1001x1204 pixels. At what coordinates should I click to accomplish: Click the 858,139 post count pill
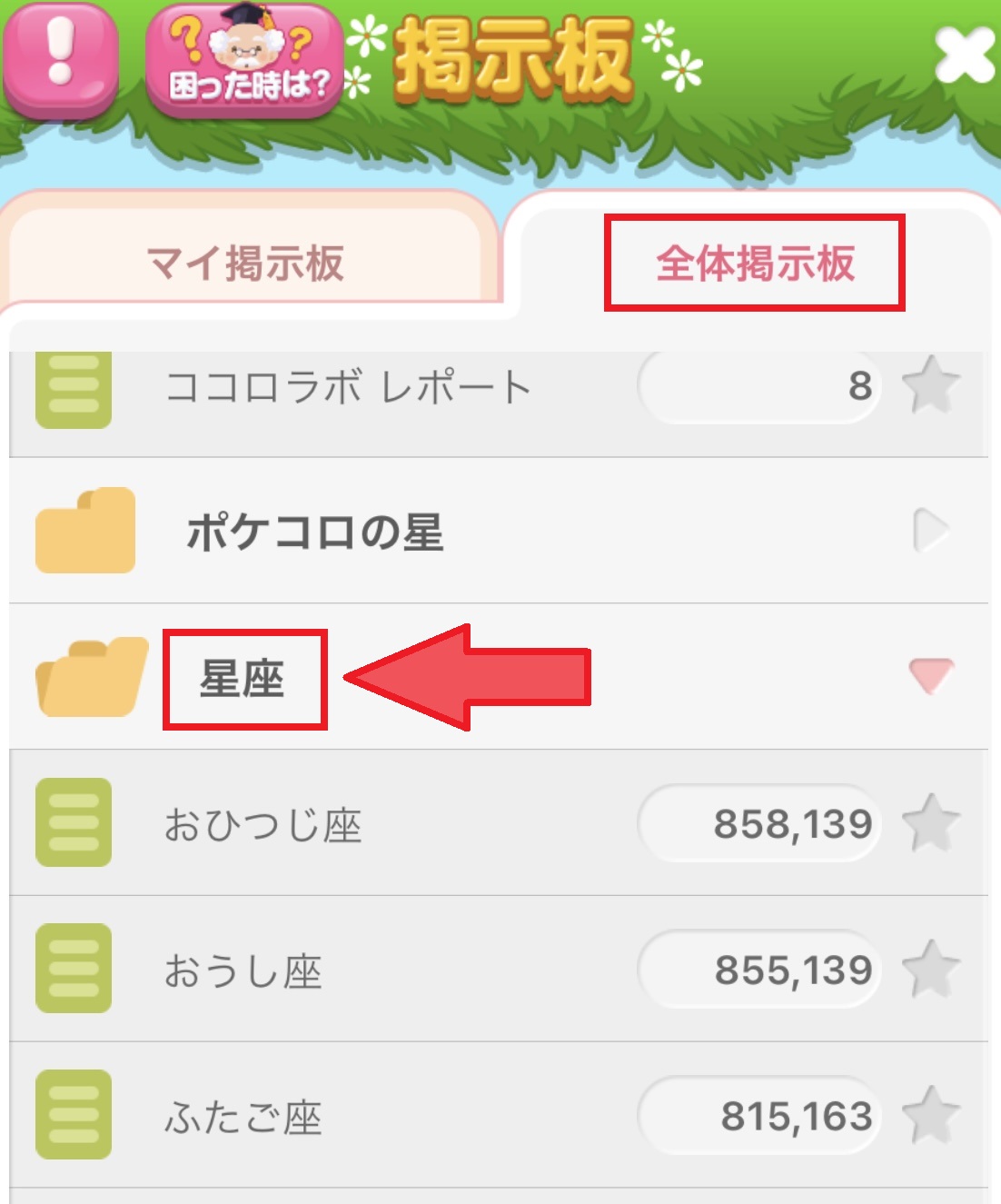[x=761, y=822]
